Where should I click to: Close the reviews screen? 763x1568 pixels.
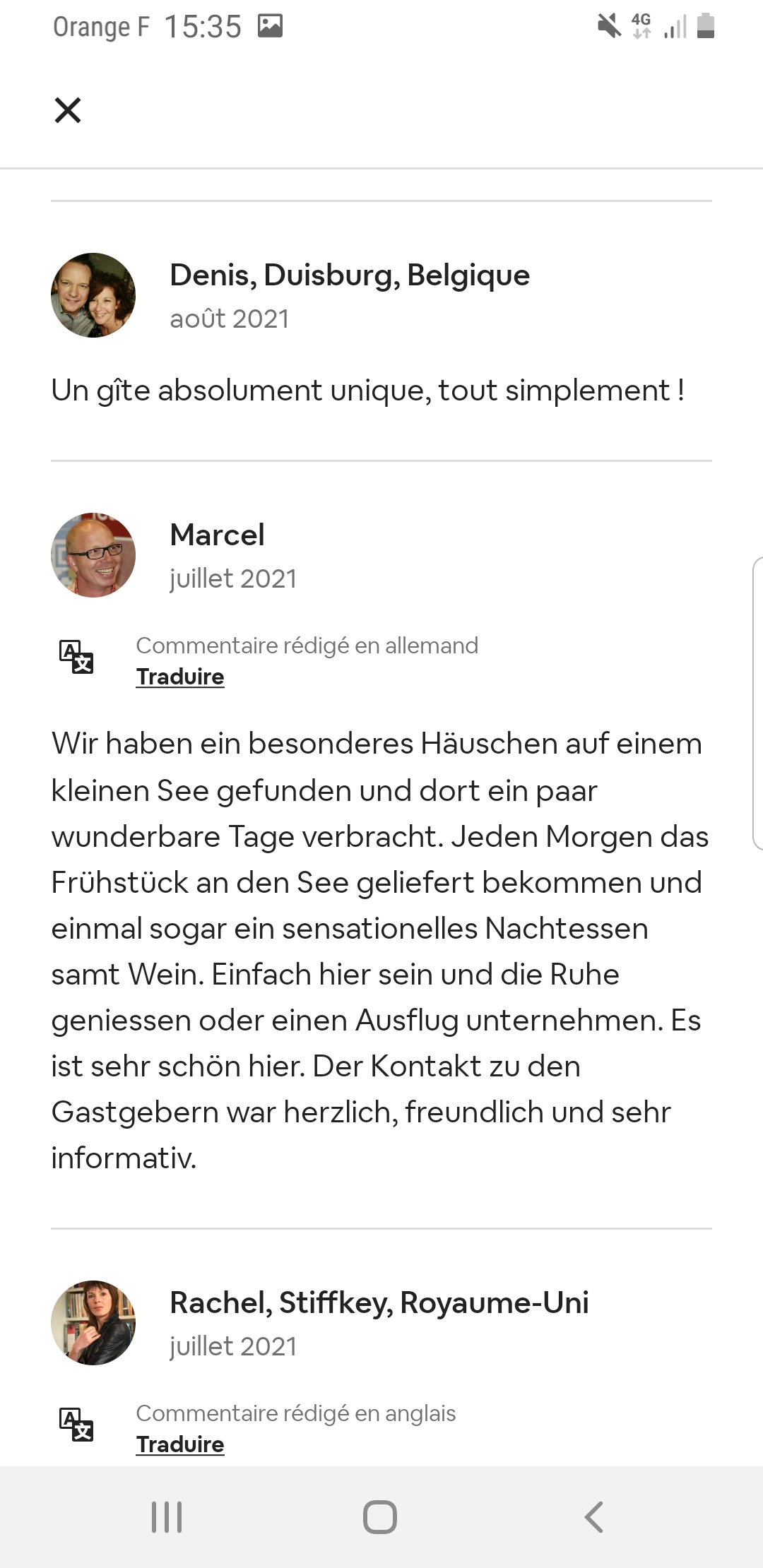(x=68, y=110)
